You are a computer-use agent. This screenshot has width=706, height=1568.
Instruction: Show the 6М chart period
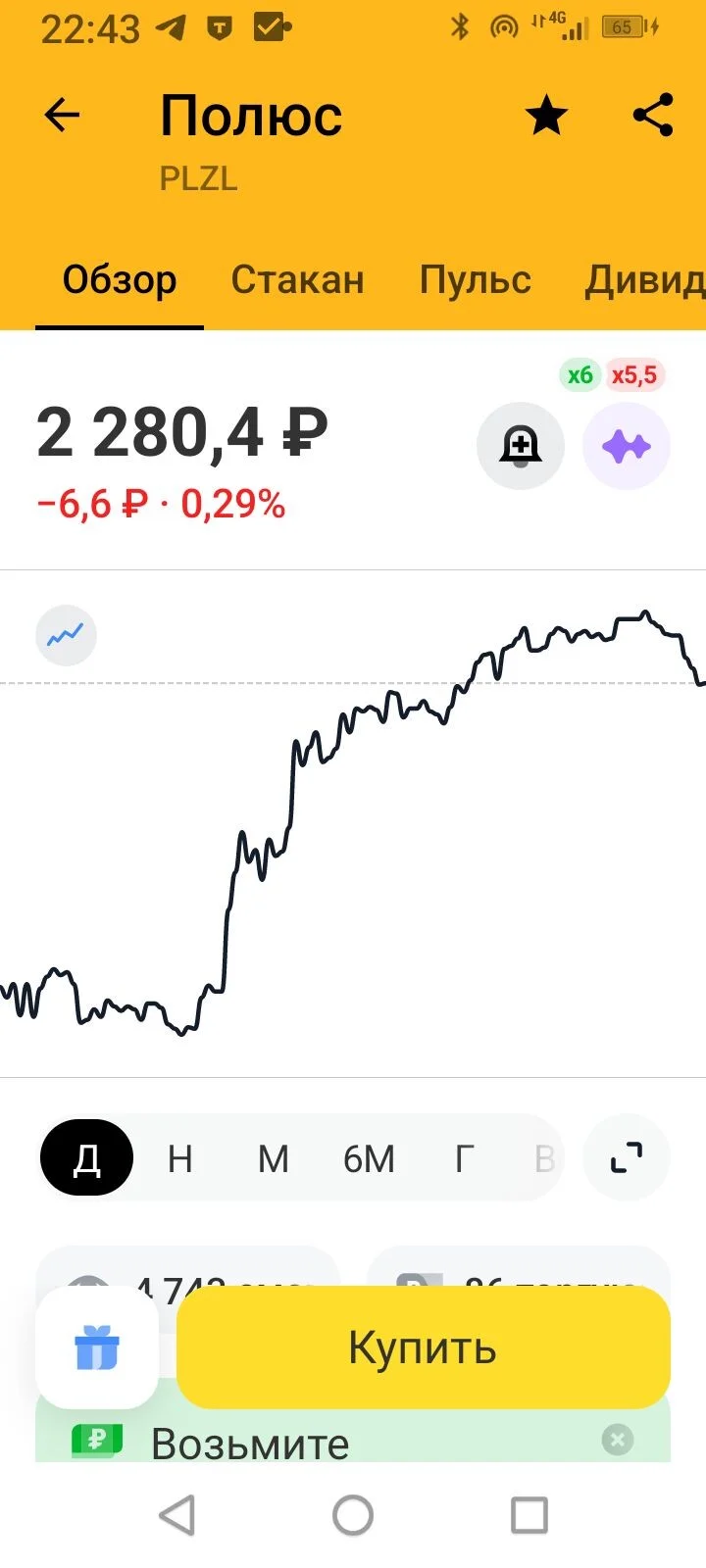[369, 1158]
